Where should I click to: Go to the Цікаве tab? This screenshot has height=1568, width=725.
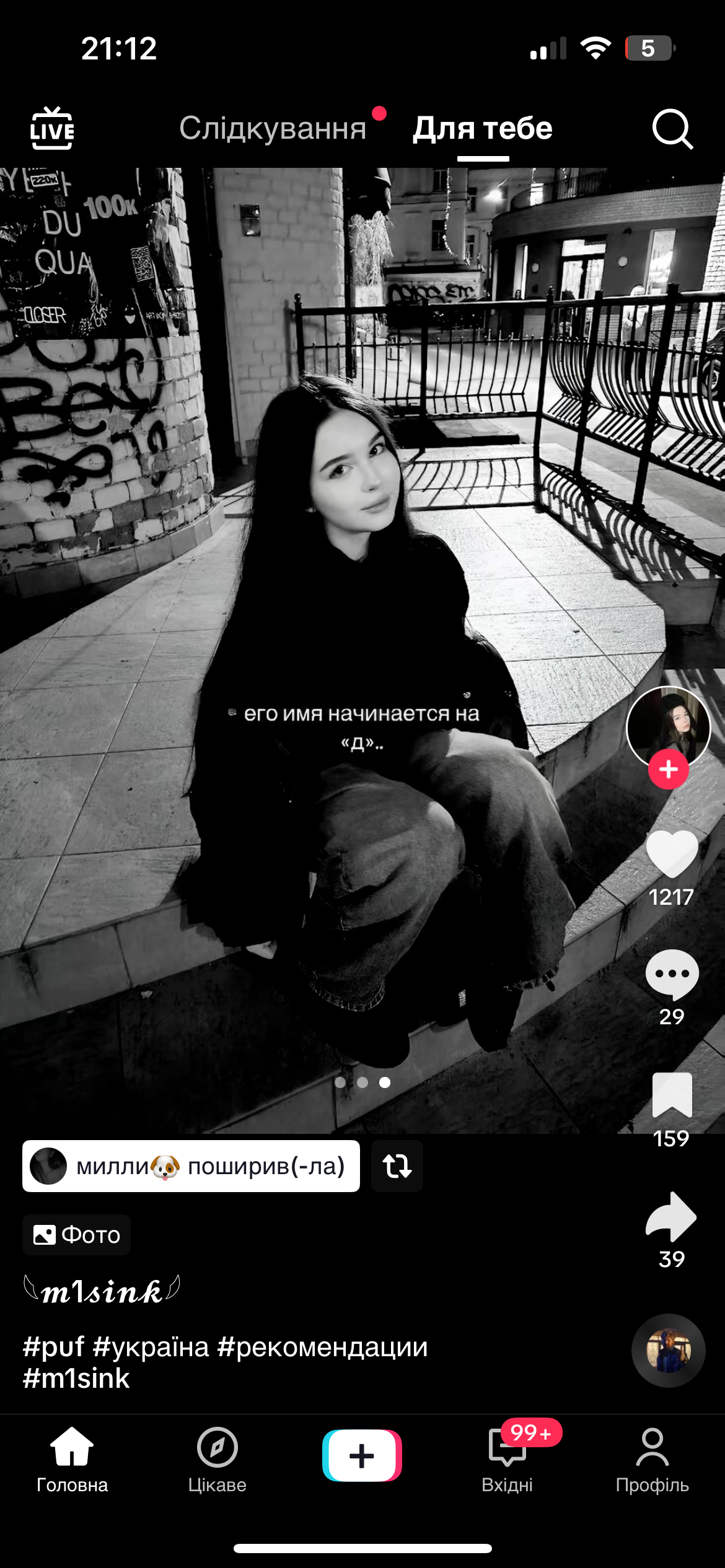click(217, 1460)
